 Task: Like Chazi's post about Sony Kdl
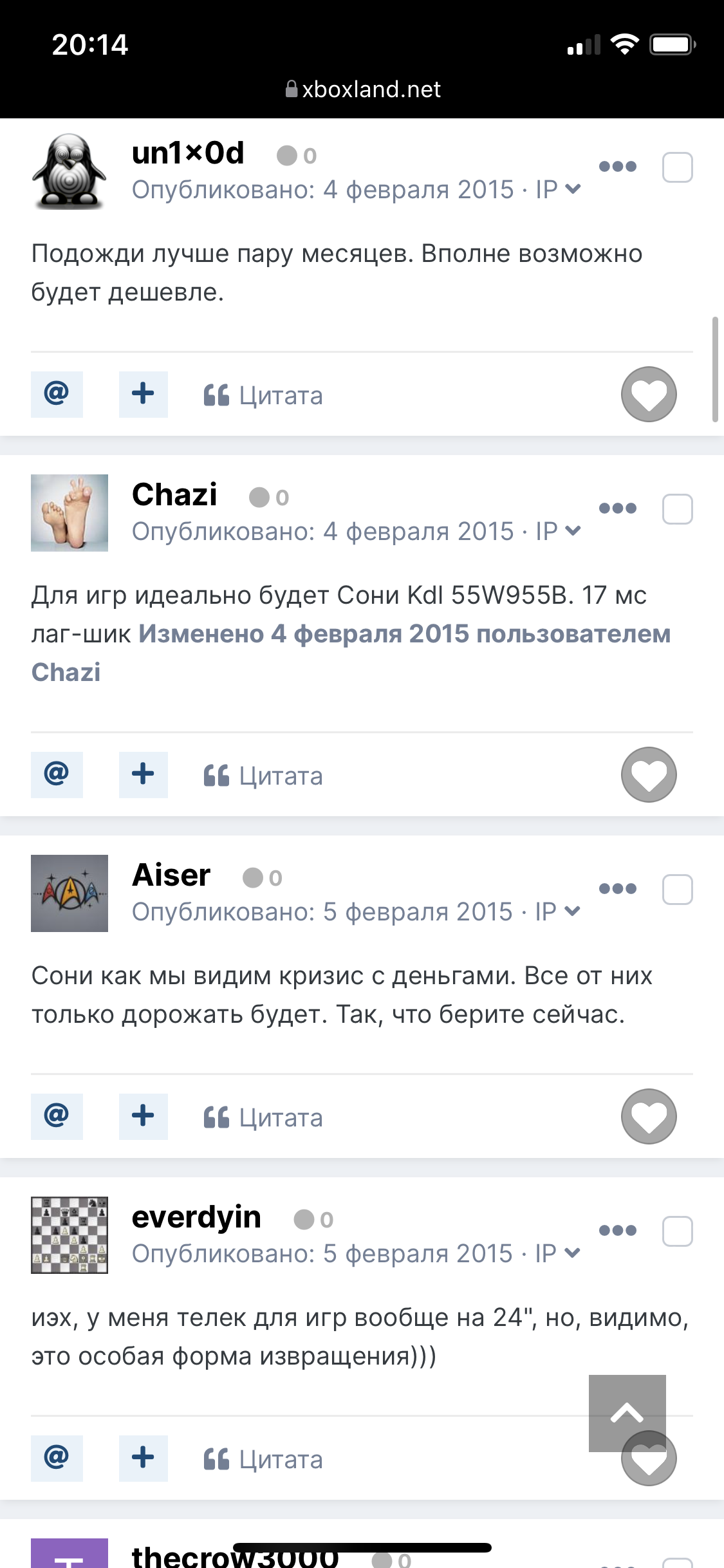tap(649, 774)
